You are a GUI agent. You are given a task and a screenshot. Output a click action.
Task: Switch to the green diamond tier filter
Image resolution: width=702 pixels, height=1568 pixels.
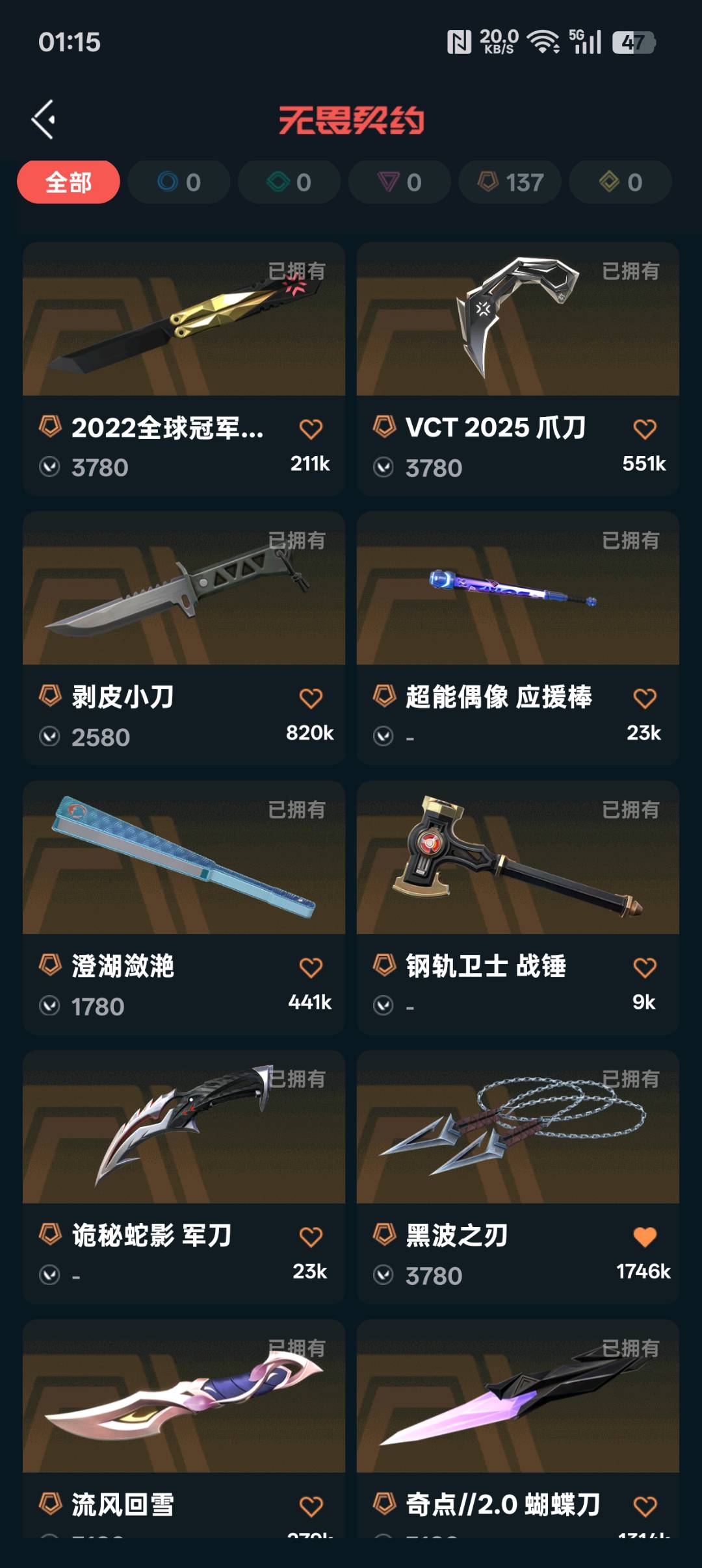click(289, 182)
